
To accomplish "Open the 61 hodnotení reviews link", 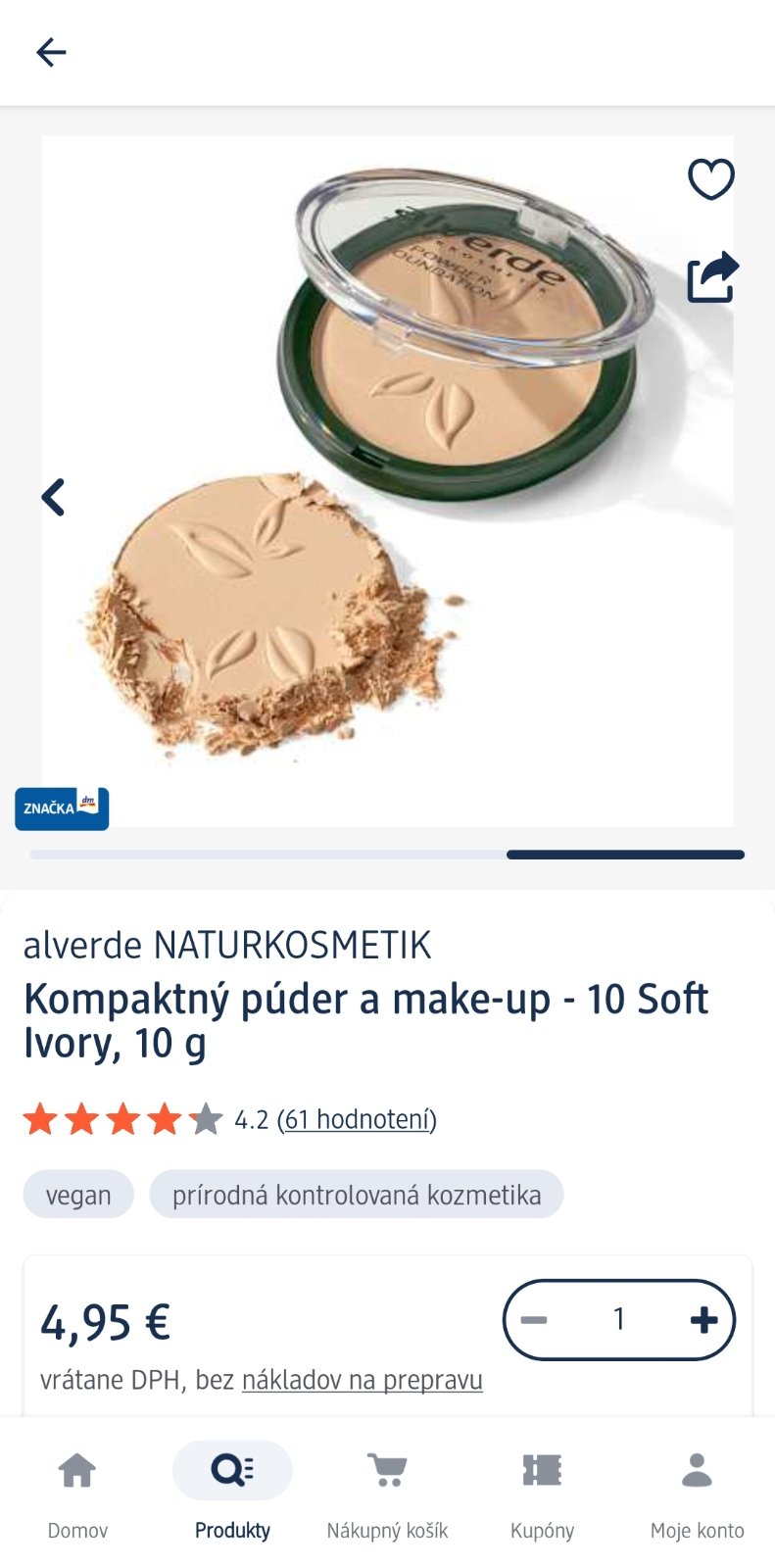I will [x=357, y=1119].
